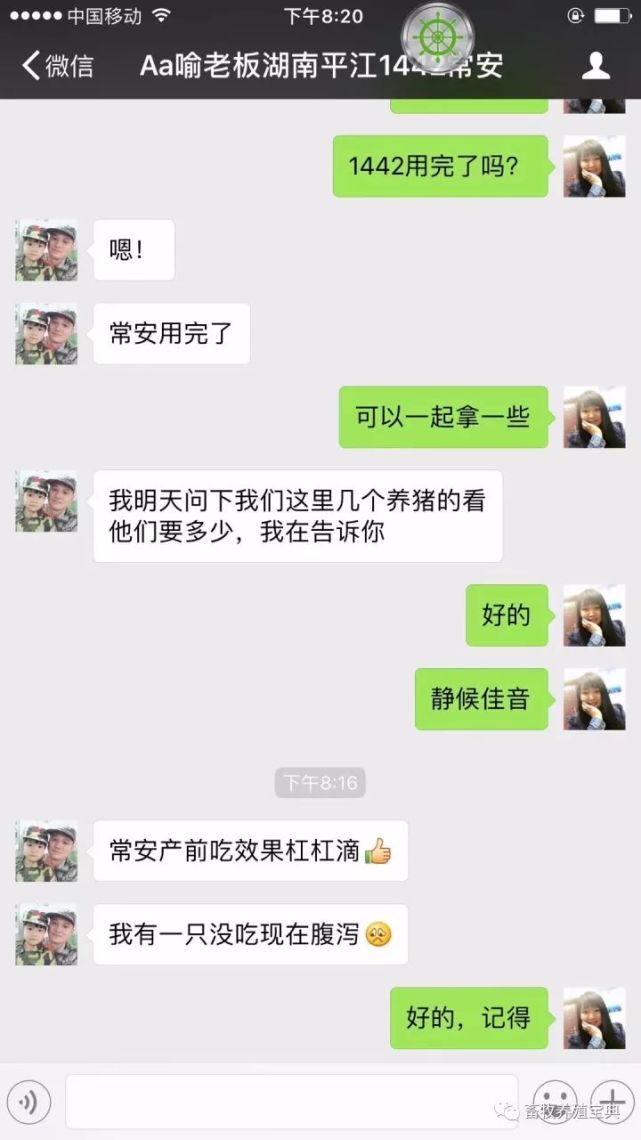The height and width of the screenshot is (1140, 641).
Task: Focus the message text field
Action: [x=291, y=1102]
